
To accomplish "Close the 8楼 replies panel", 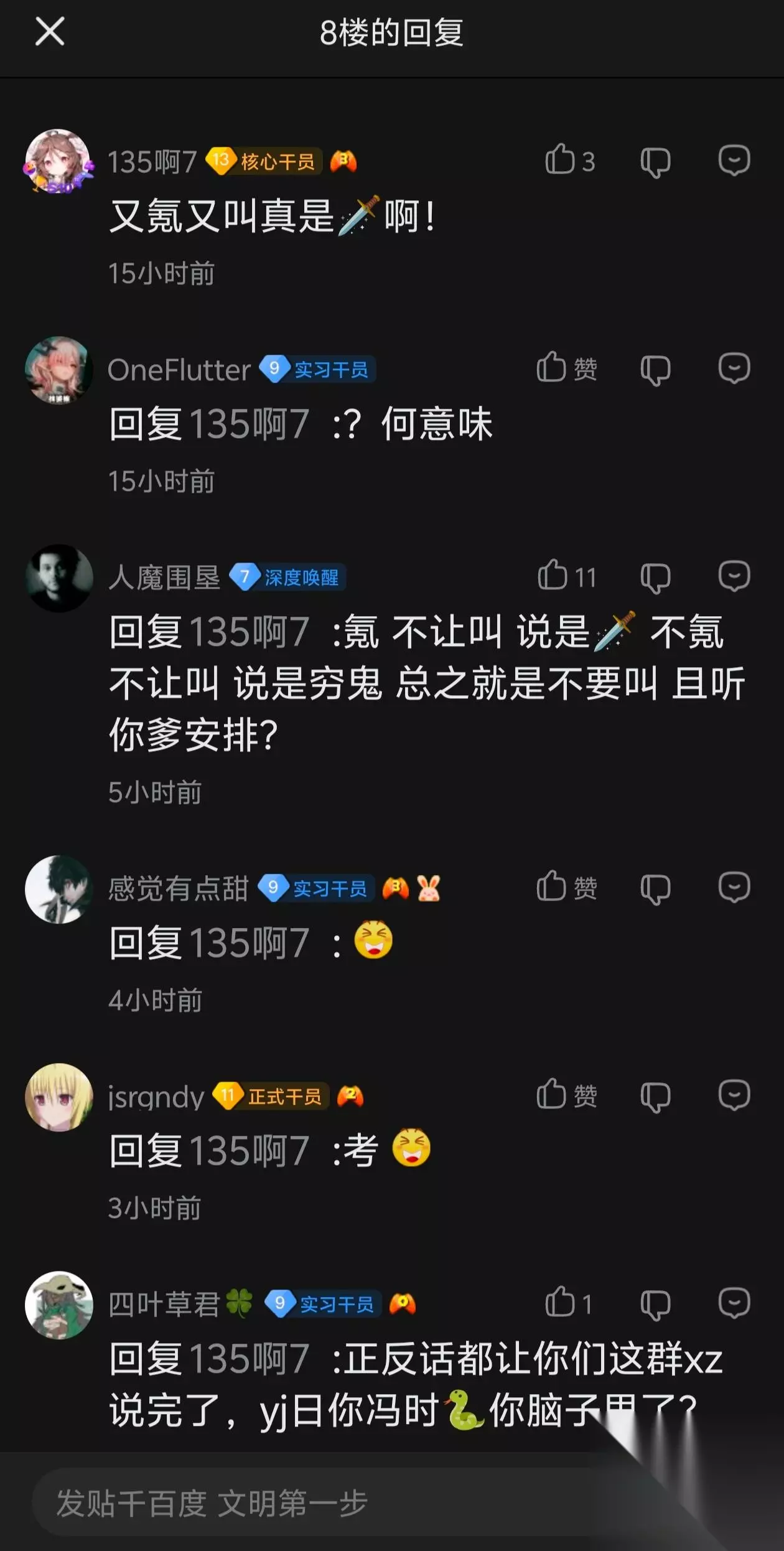I will click(50, 31).
